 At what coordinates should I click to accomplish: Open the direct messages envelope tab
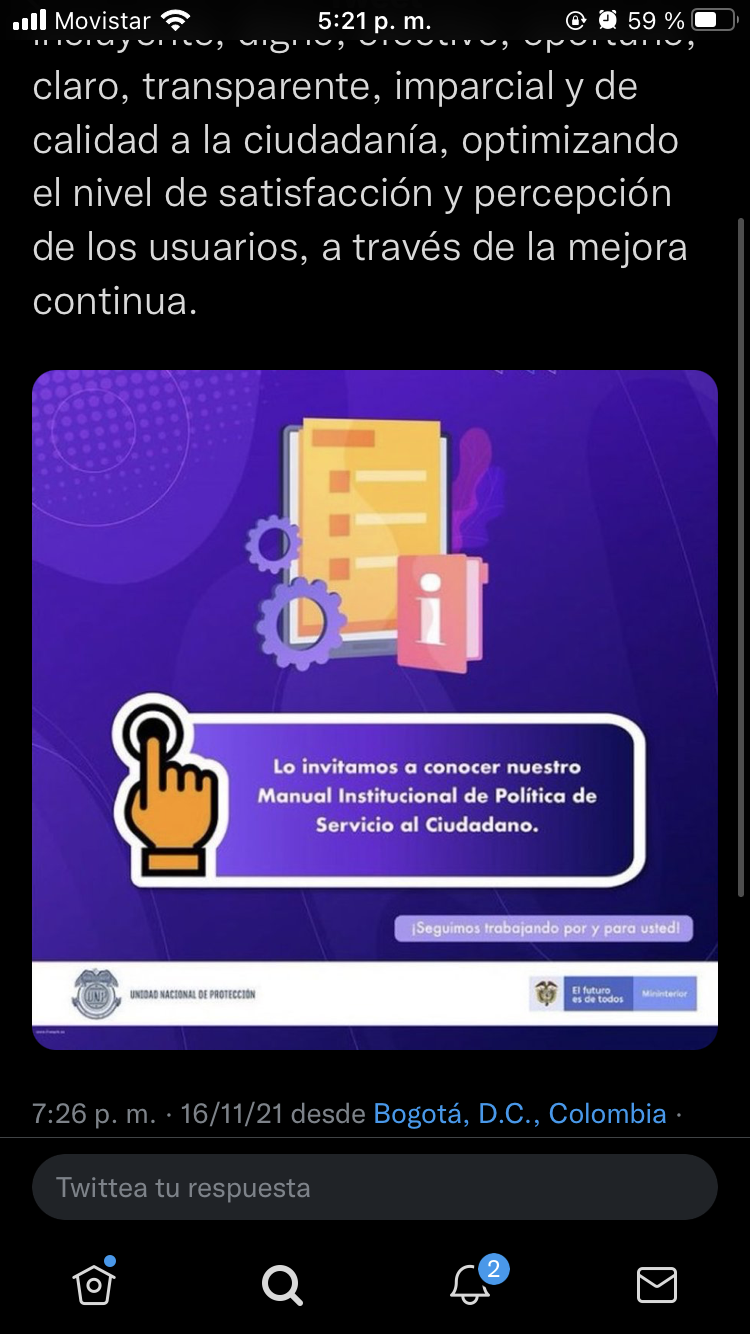(656, 1285)
